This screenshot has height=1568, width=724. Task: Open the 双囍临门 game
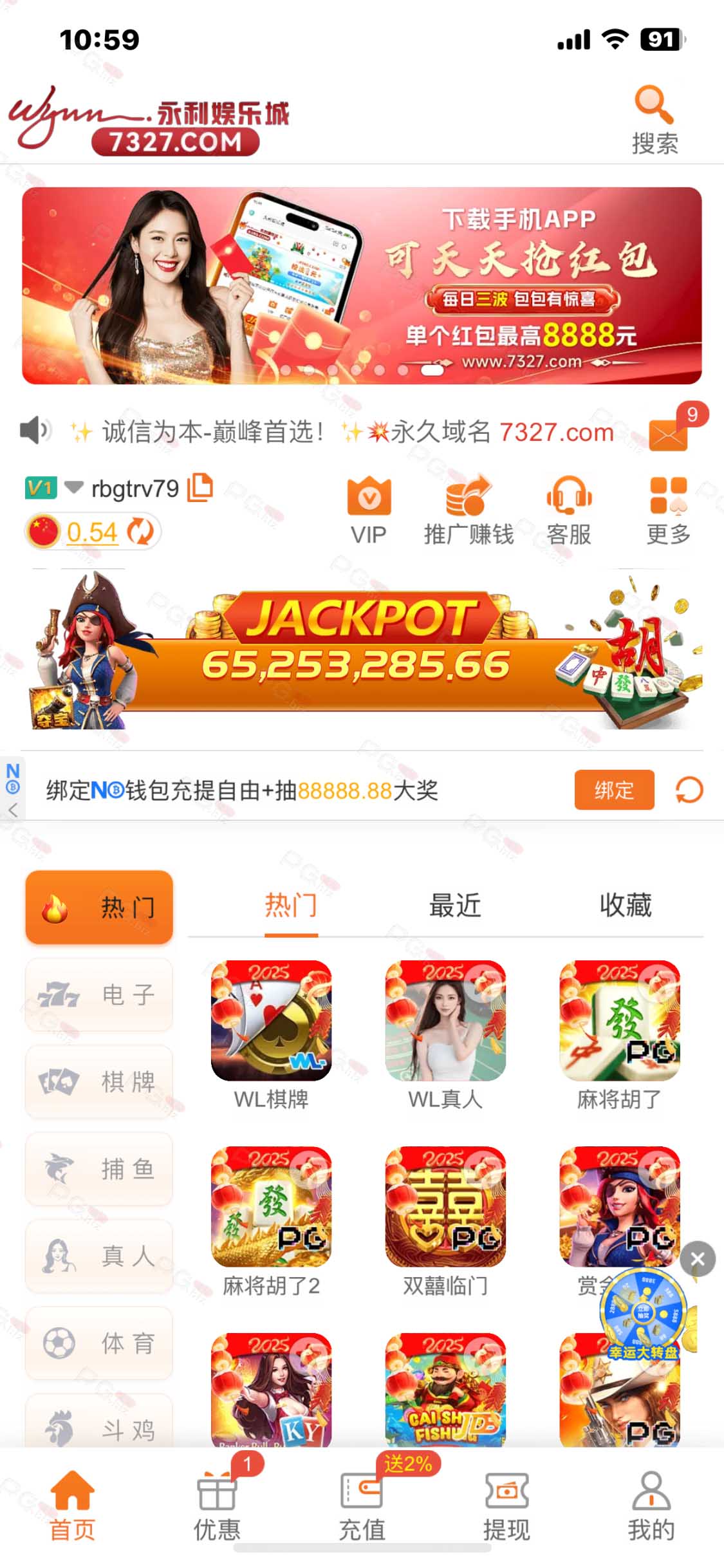[x=445, y=1222]
